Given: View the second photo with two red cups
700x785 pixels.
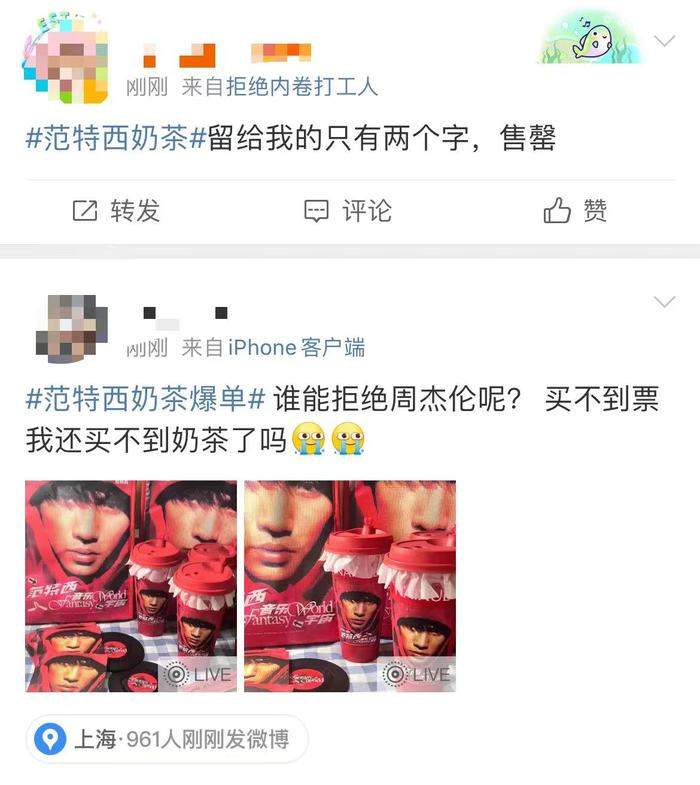Looking at the screenshot, I should (x=350, y=586).
